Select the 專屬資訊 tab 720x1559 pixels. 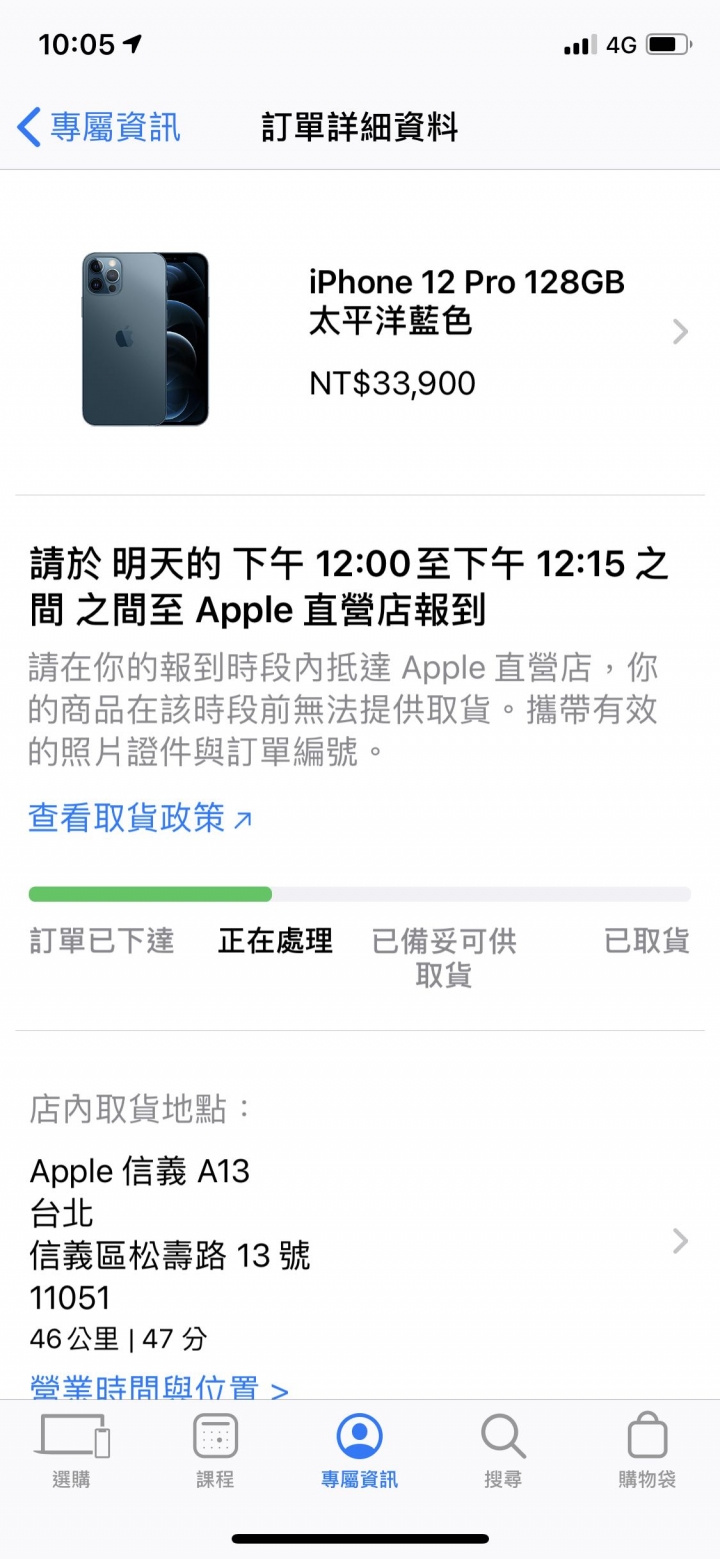click(x=359, y=1450)
